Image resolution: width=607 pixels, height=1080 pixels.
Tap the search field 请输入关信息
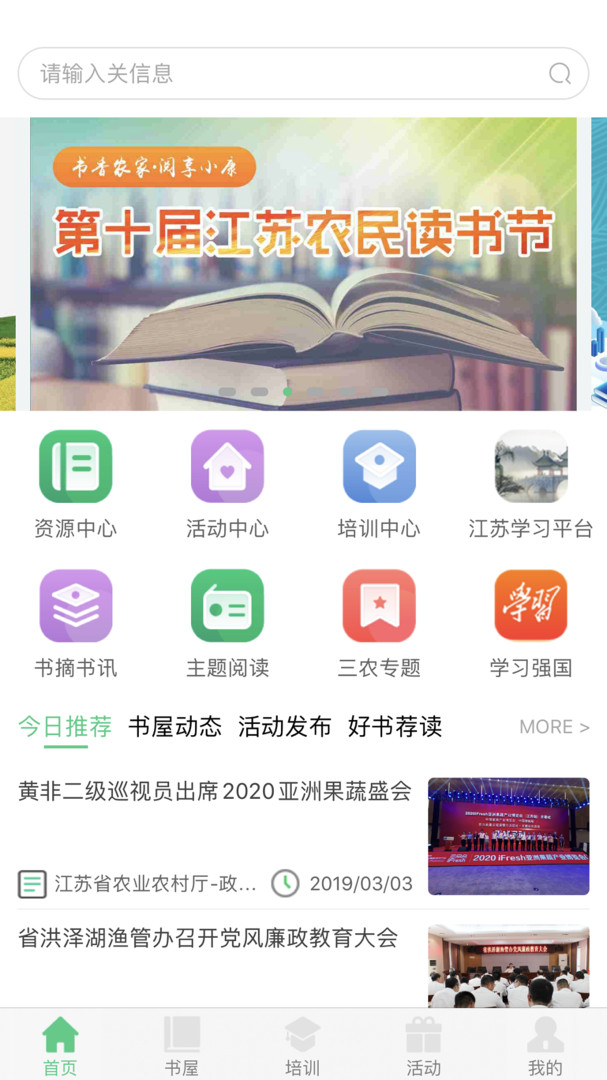pos(280,73)
